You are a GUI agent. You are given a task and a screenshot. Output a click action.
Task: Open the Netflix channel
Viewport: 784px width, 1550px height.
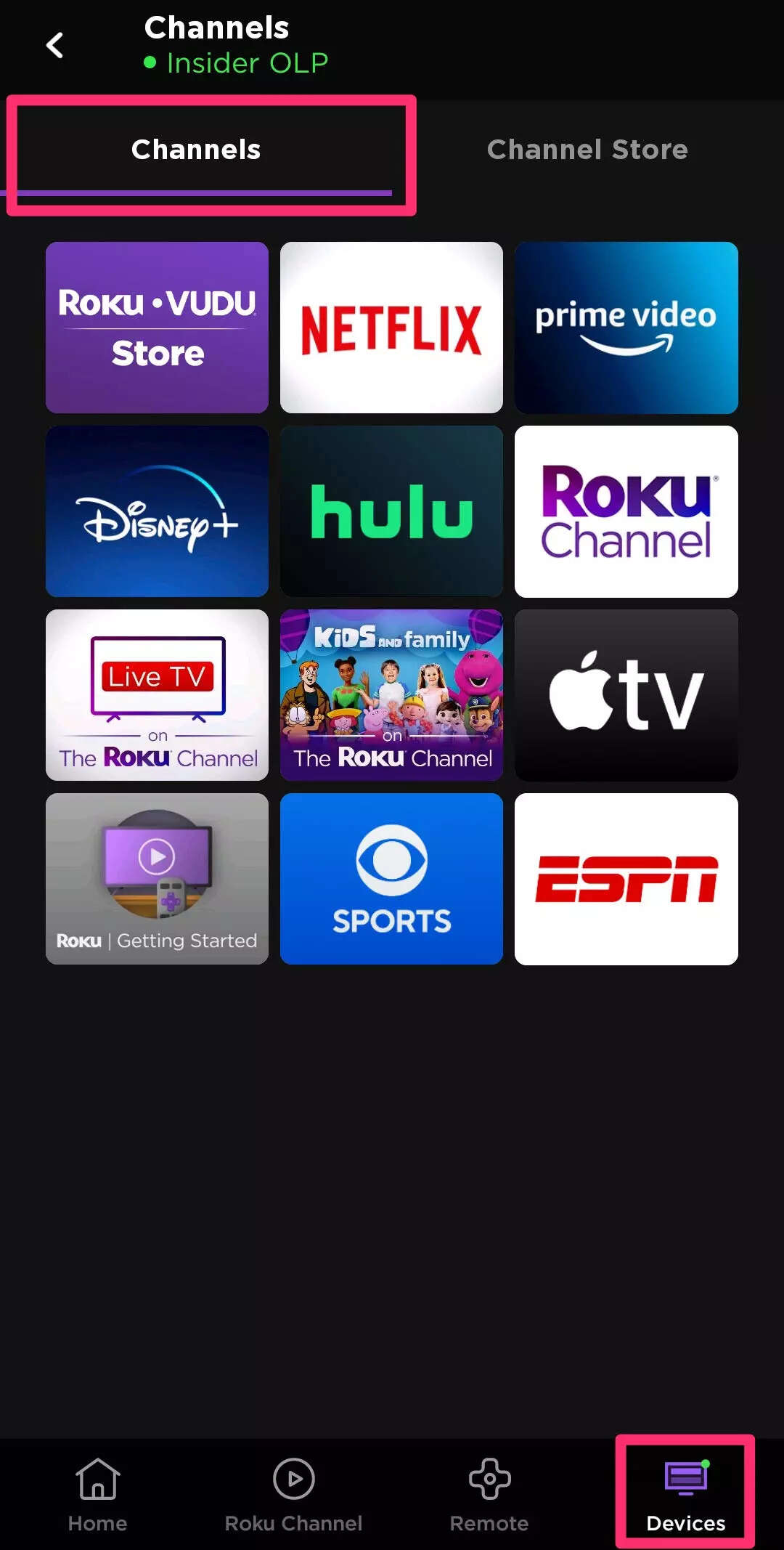click(391, 328)
